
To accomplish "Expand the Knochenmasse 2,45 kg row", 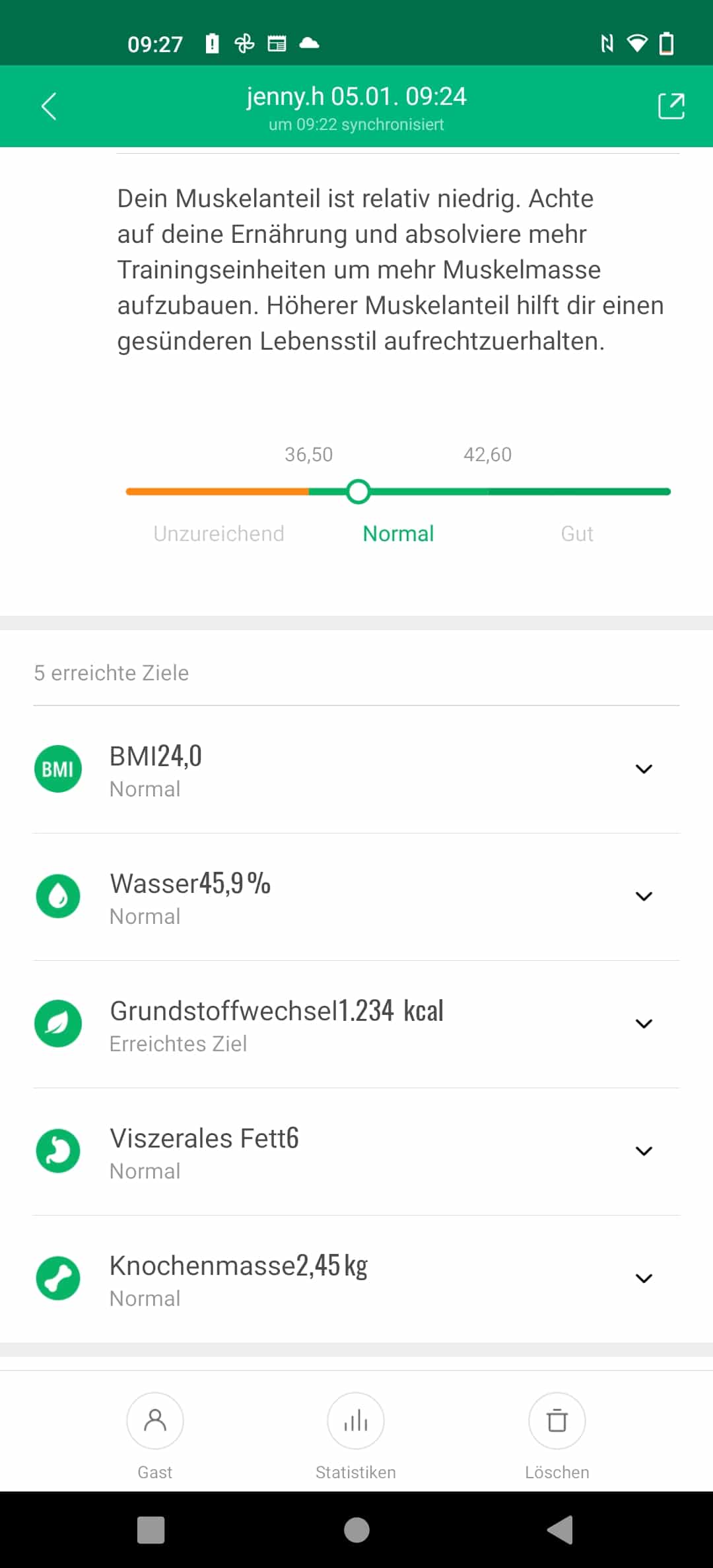I will [x=356, y=1279].
